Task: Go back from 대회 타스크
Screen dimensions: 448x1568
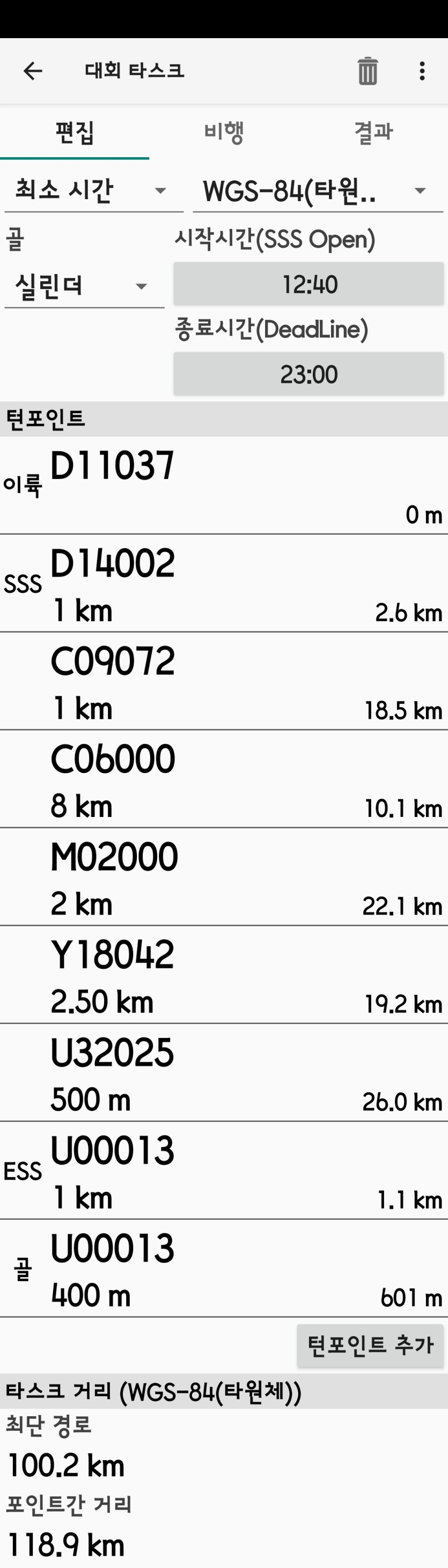Action: click(x=32, y=71)
